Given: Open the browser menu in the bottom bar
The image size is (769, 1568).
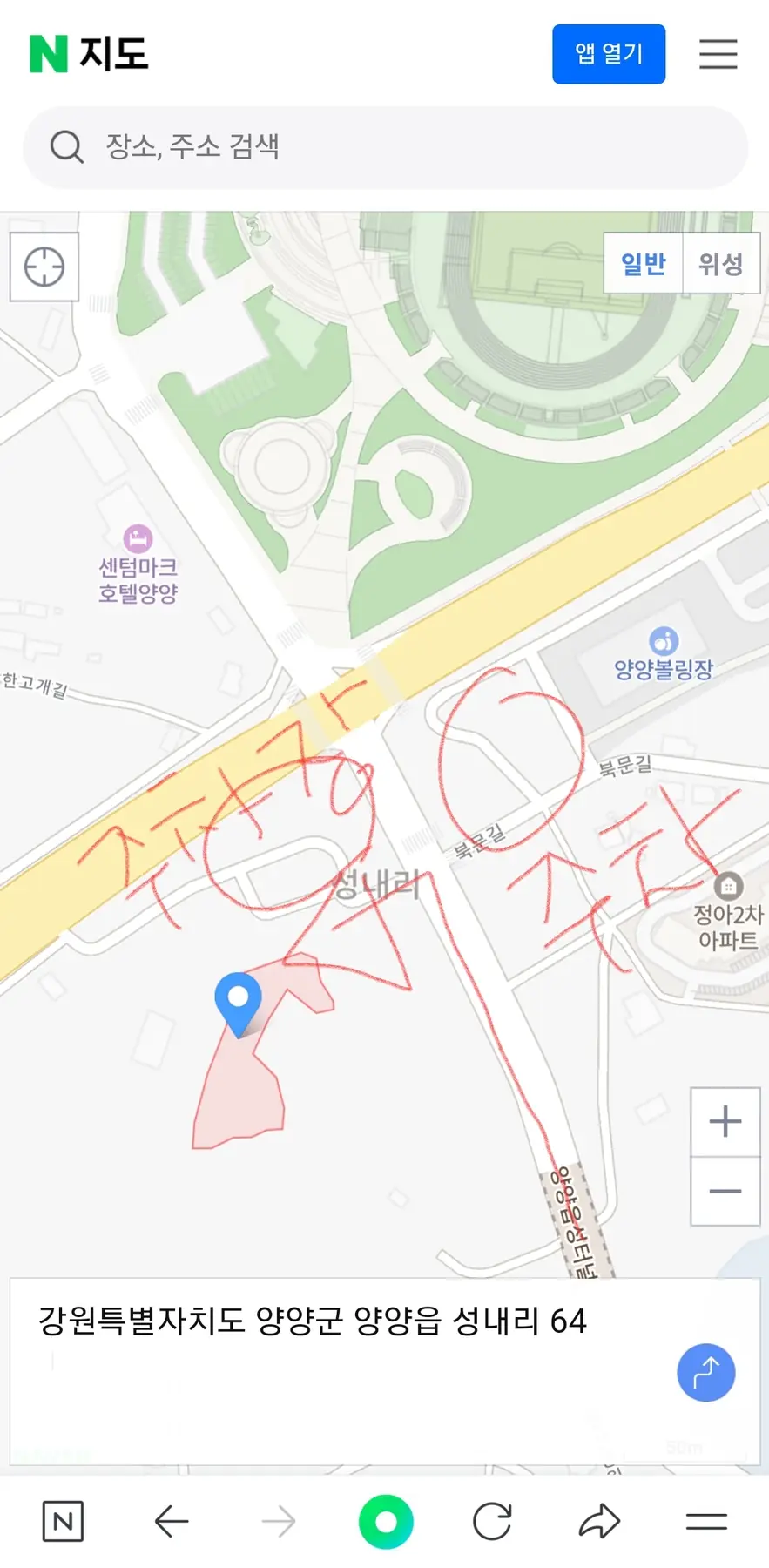Looking at the screenshot, I should (x=706, y=1522).
